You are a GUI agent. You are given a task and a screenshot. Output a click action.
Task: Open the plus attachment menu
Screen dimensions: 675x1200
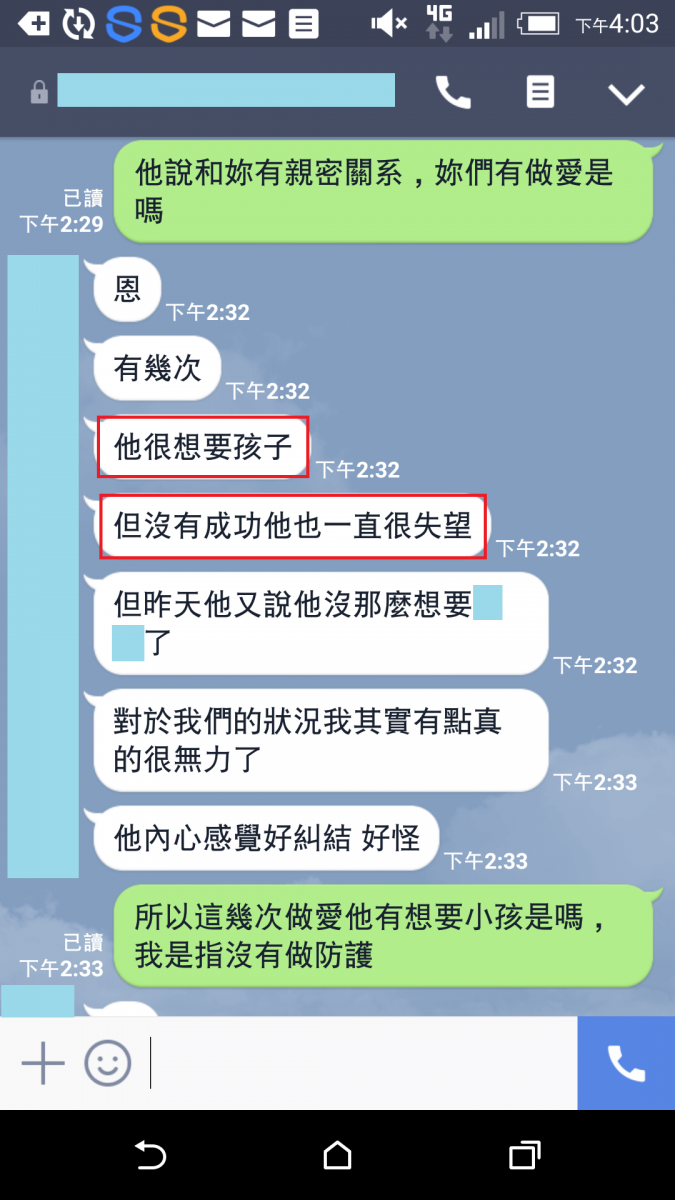coord(43,1063)
